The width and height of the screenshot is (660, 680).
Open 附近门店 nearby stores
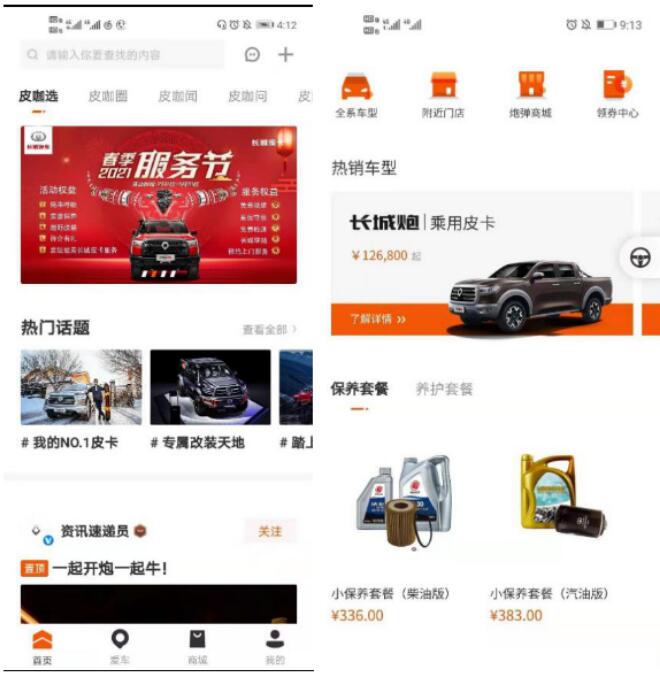(x=443, y=94)
